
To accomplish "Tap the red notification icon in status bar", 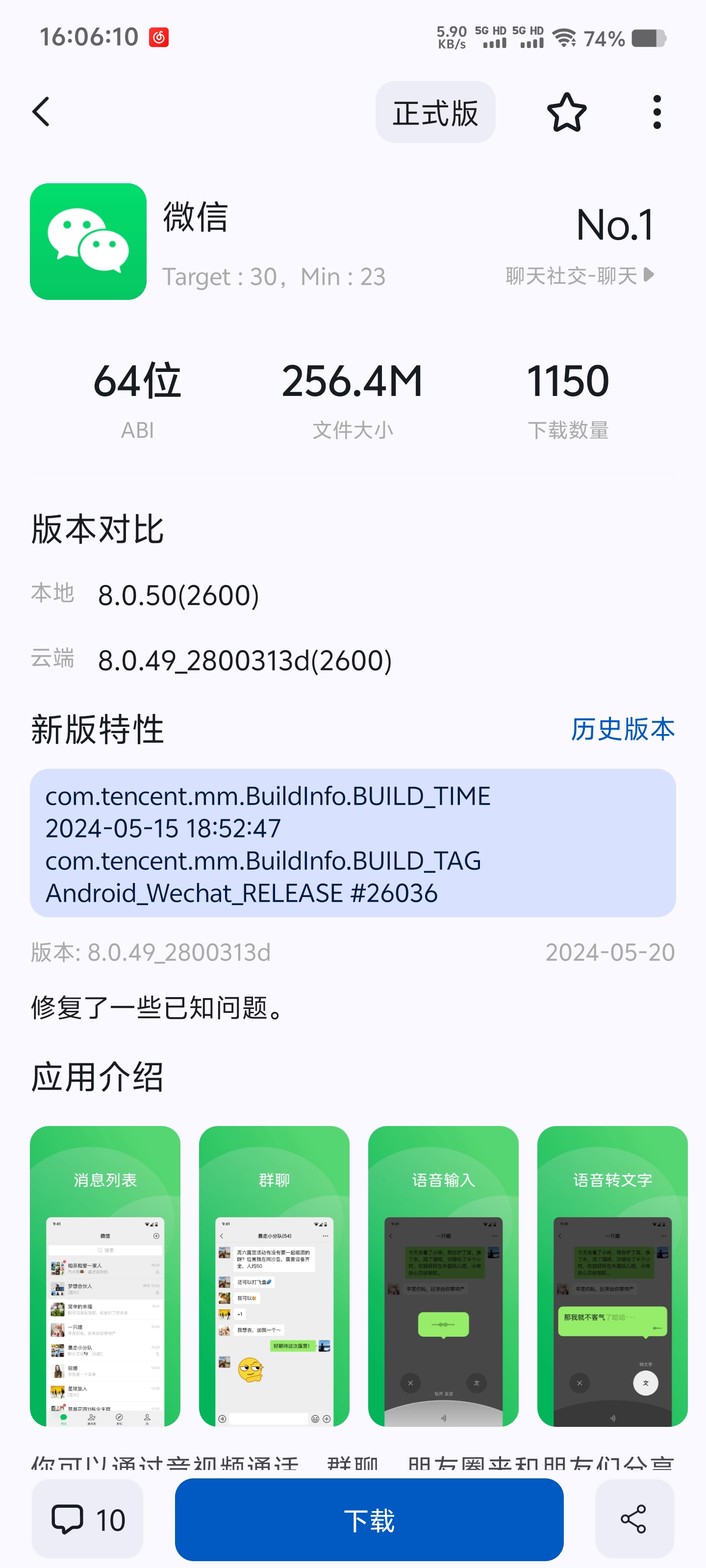I will pos(158,37).
